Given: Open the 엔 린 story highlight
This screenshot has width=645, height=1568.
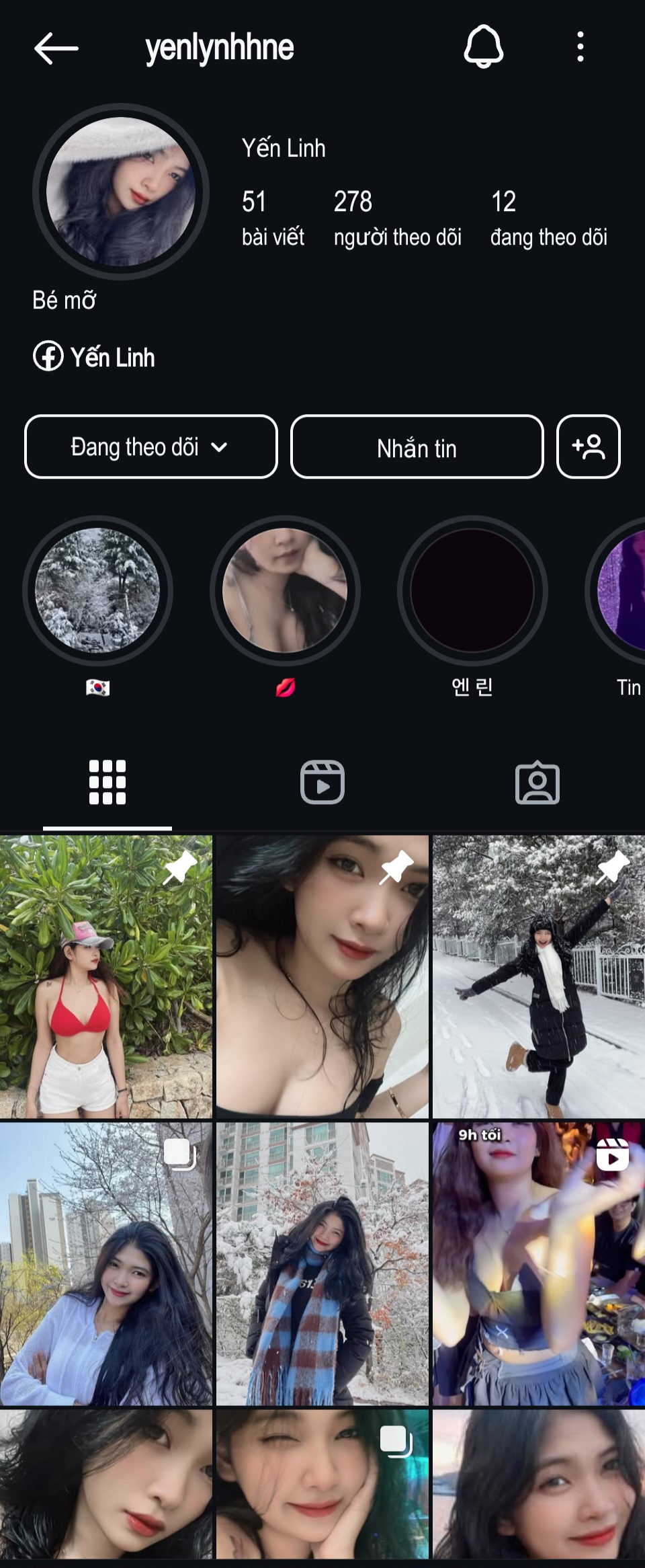Looking at the screenshot, I should click(x=472, y=590).
